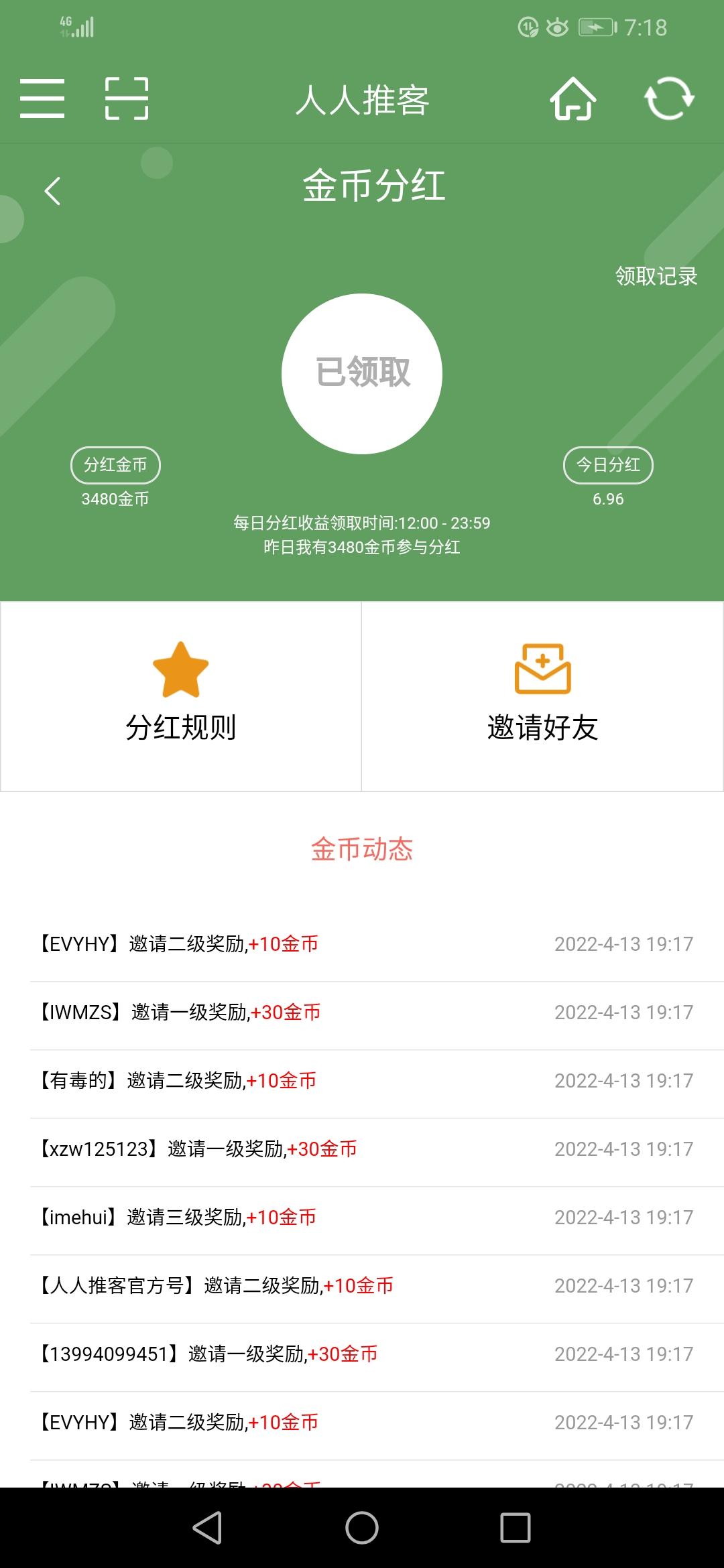Refresh the page with the reload icon

669,99
